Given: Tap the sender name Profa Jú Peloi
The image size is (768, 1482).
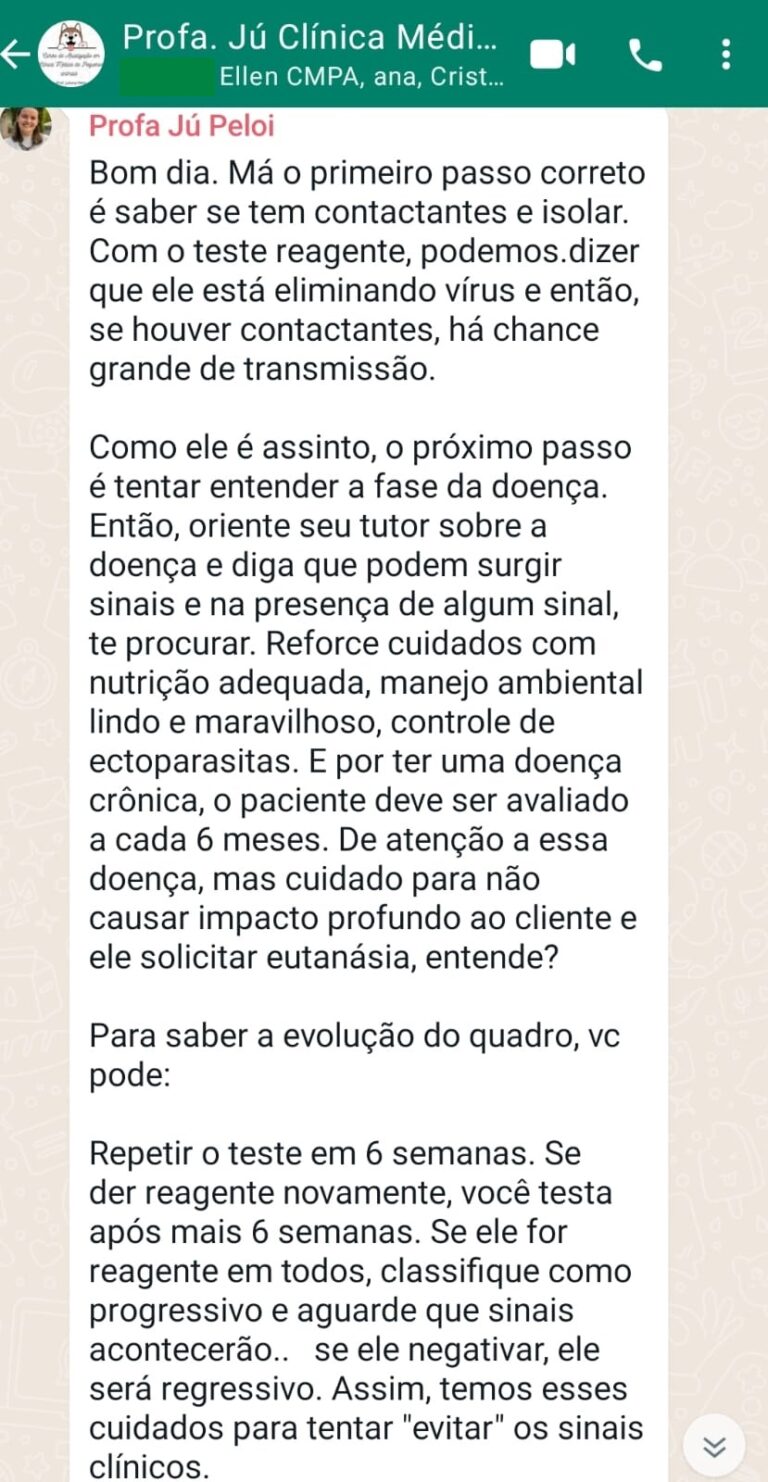Looking at the screenshot, I should pyautogui.click(x=181, y=126).
